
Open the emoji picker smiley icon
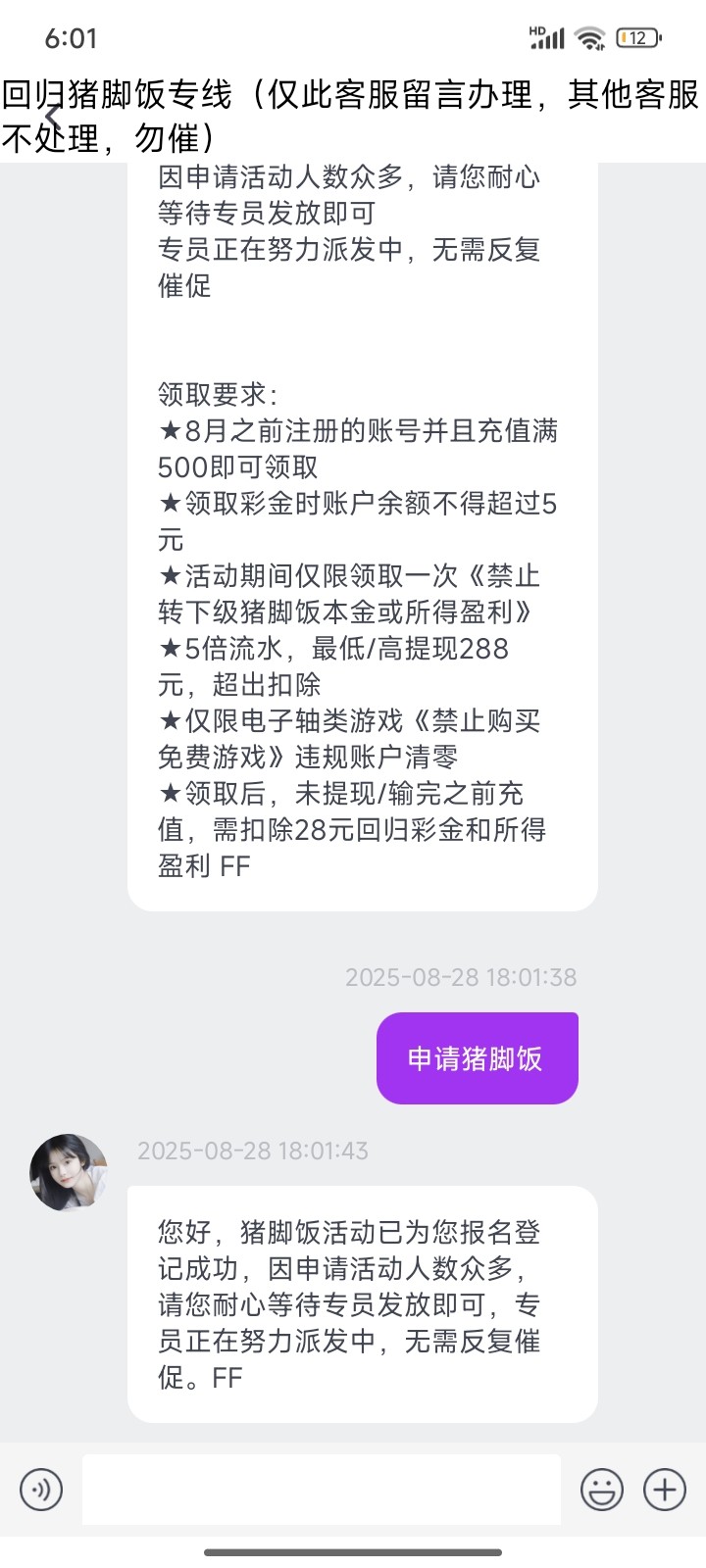click(x=604, y=1489)
